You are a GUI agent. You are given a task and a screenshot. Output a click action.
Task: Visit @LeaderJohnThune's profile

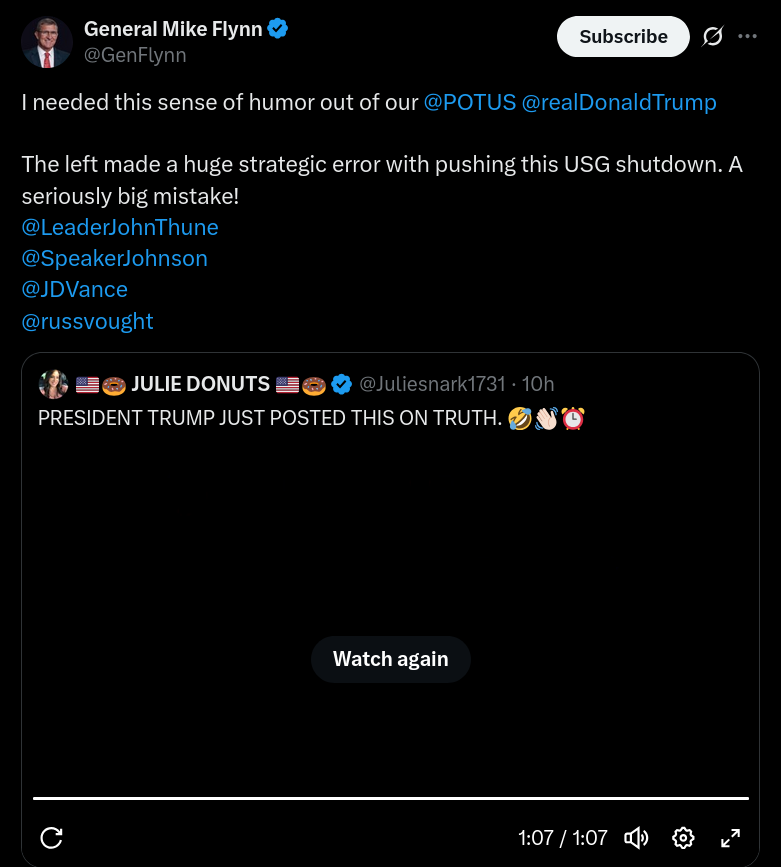click(119, 227)
